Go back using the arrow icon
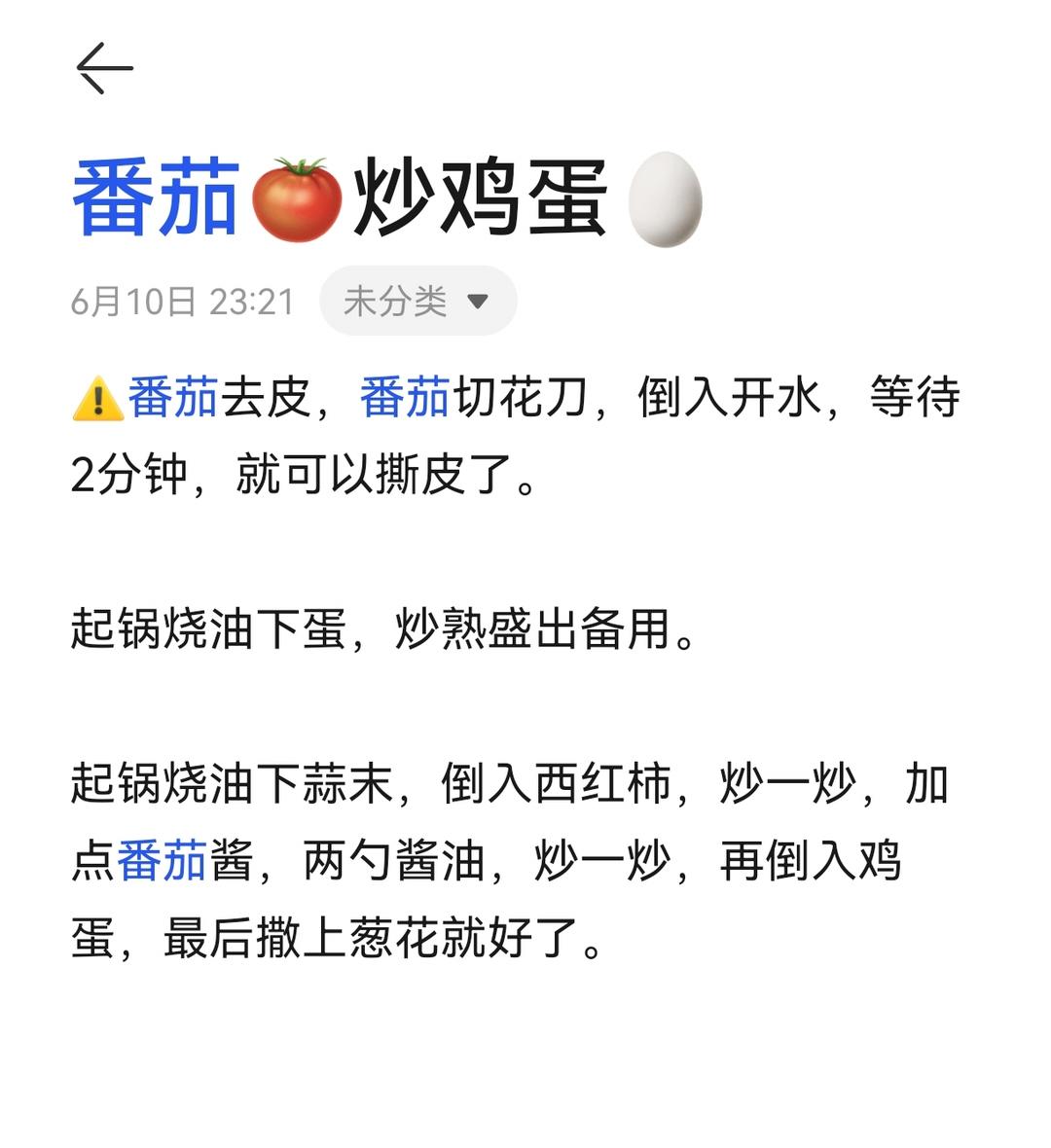The height and width of the screenshot is (1148, 1051). 104,69
